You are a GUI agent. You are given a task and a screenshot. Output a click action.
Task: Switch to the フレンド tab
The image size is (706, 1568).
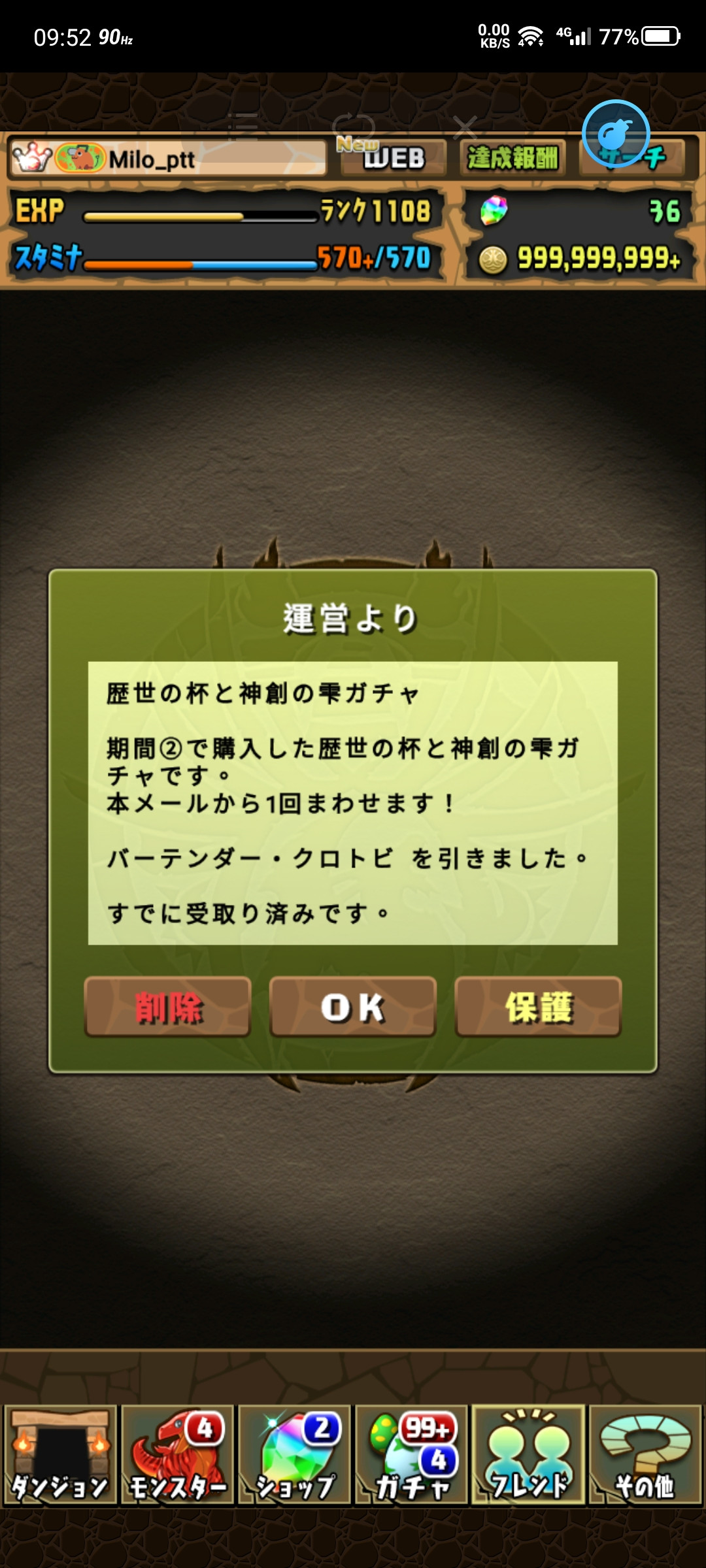coord(528,1456)
